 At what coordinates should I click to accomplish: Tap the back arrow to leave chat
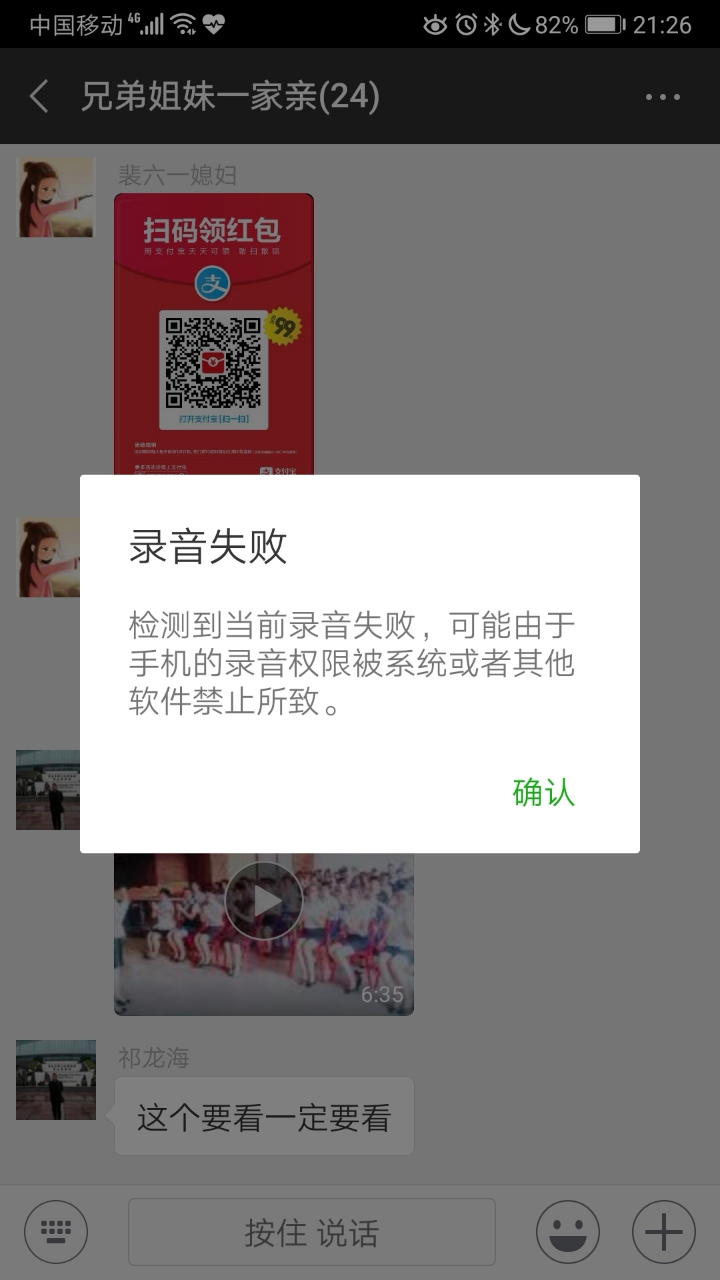[38, 96]
